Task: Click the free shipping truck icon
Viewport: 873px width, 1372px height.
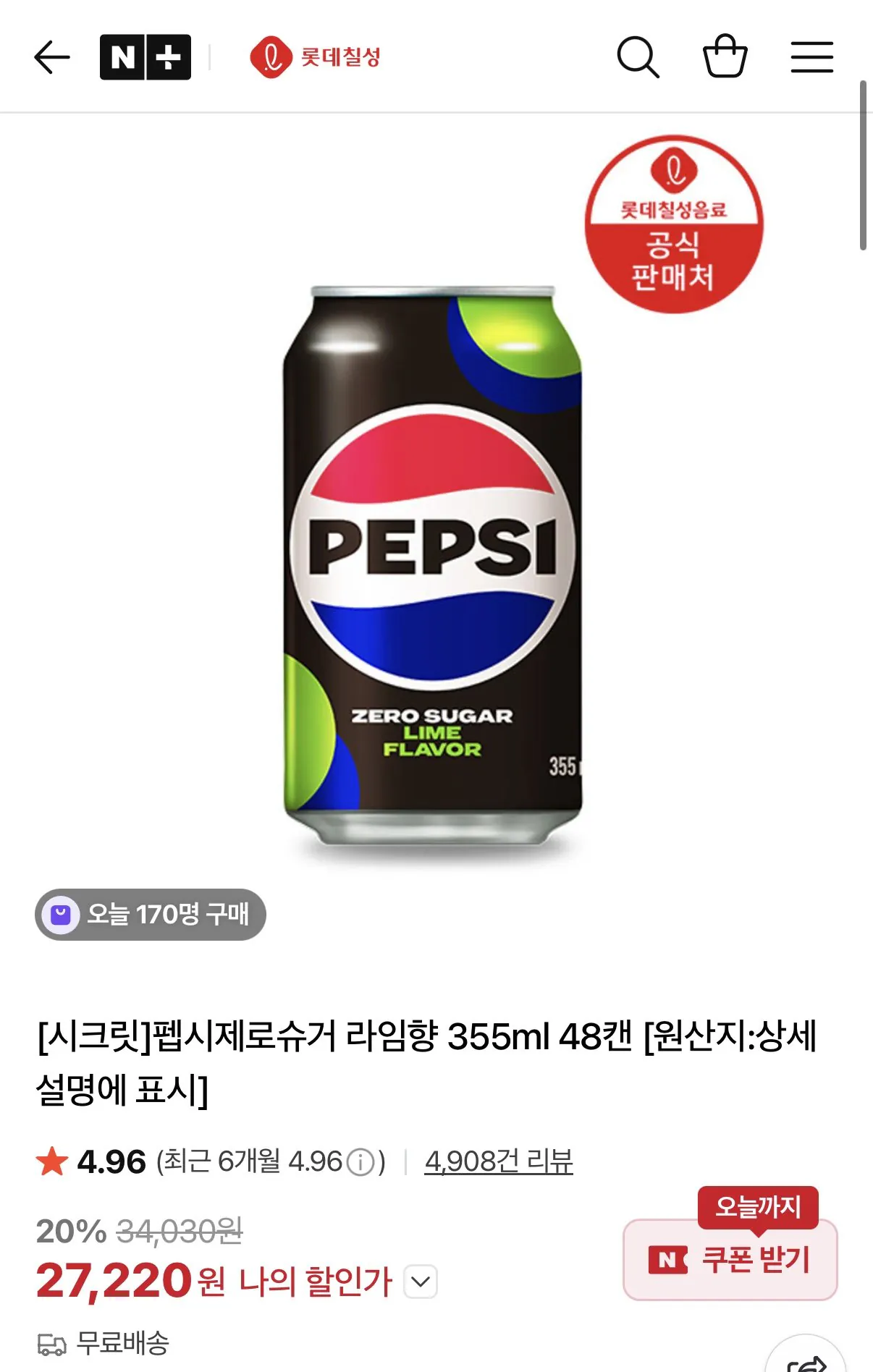Action: pos(51,1342)
